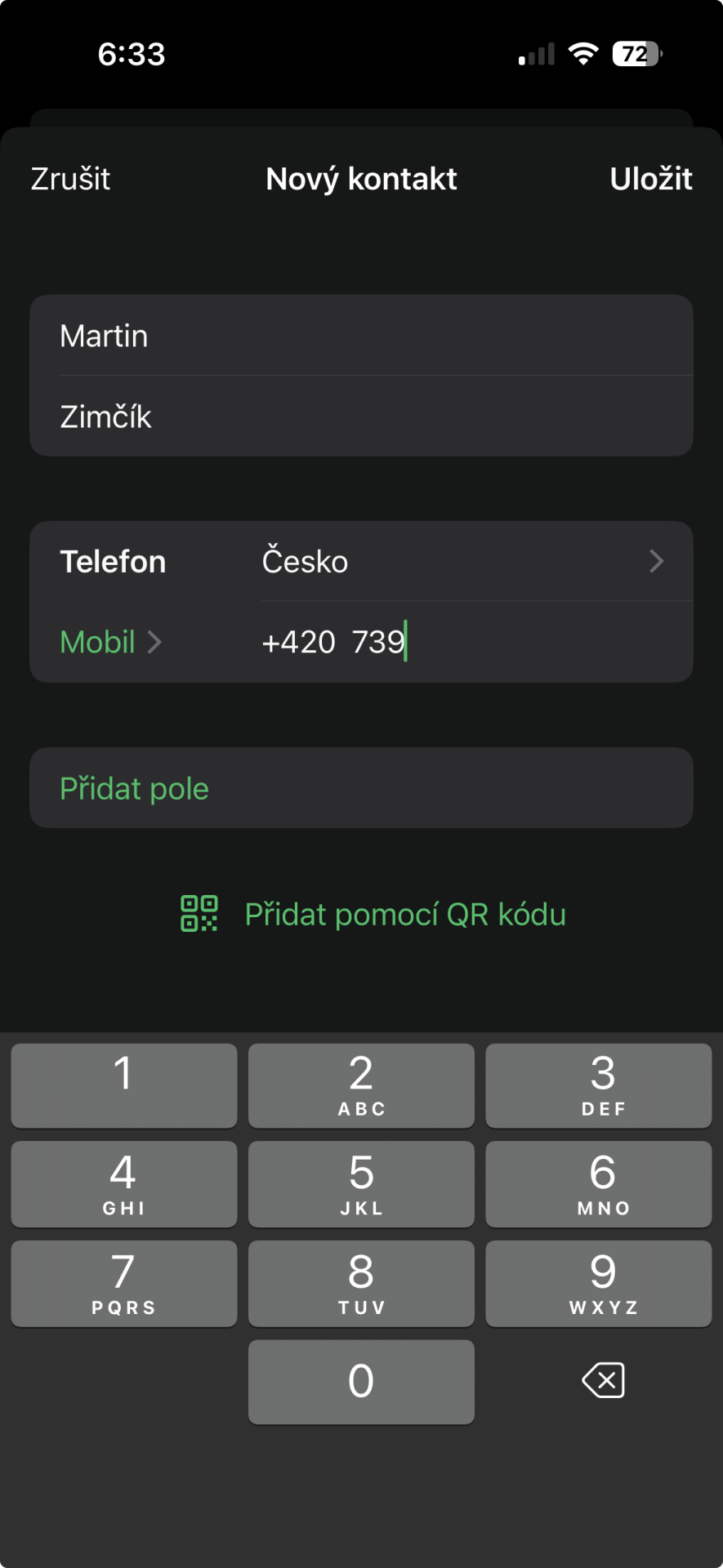The height and width of the screenshot is (1568, 723).
Task: Expand the Česko country selector
Action: point(474,561)
